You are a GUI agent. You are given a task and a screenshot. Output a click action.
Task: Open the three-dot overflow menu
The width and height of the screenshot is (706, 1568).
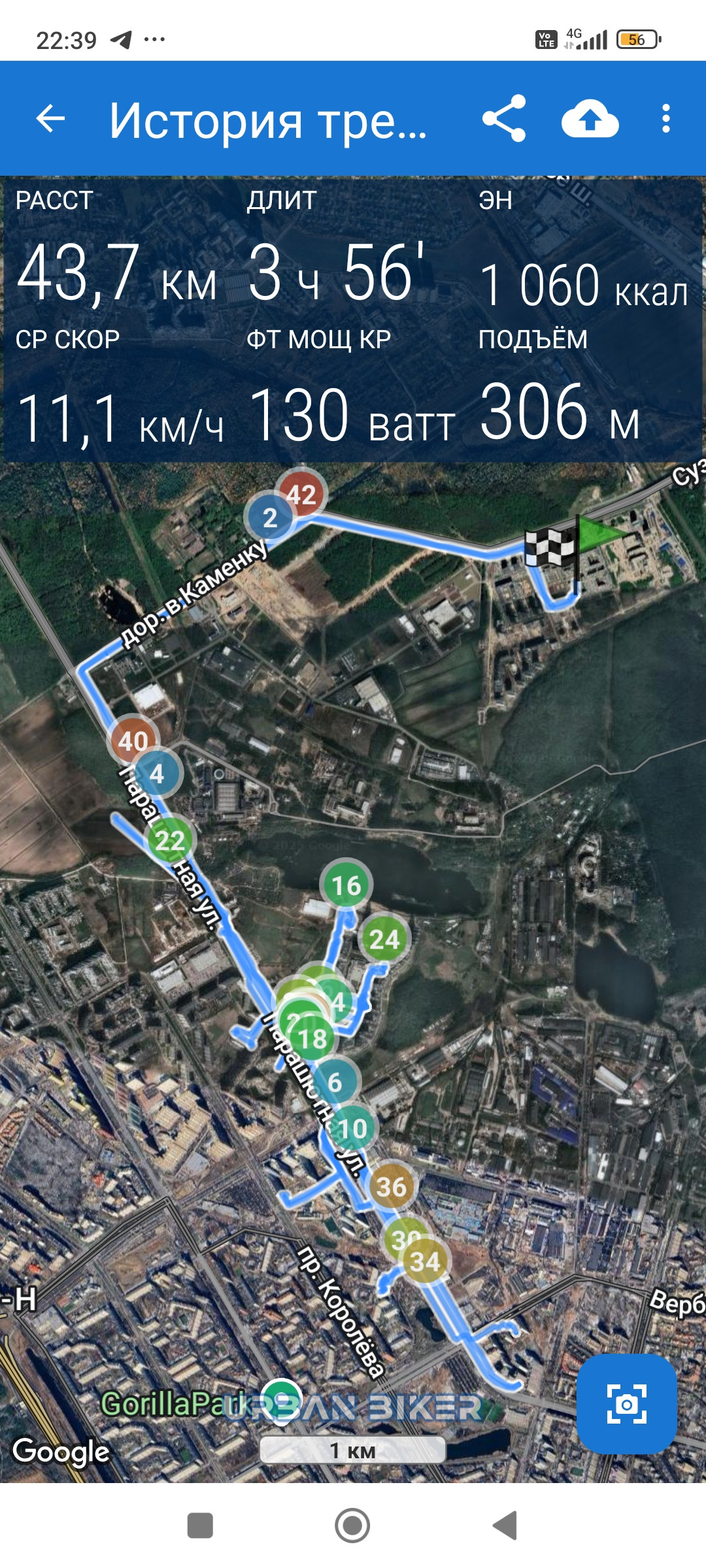(665, 119)
